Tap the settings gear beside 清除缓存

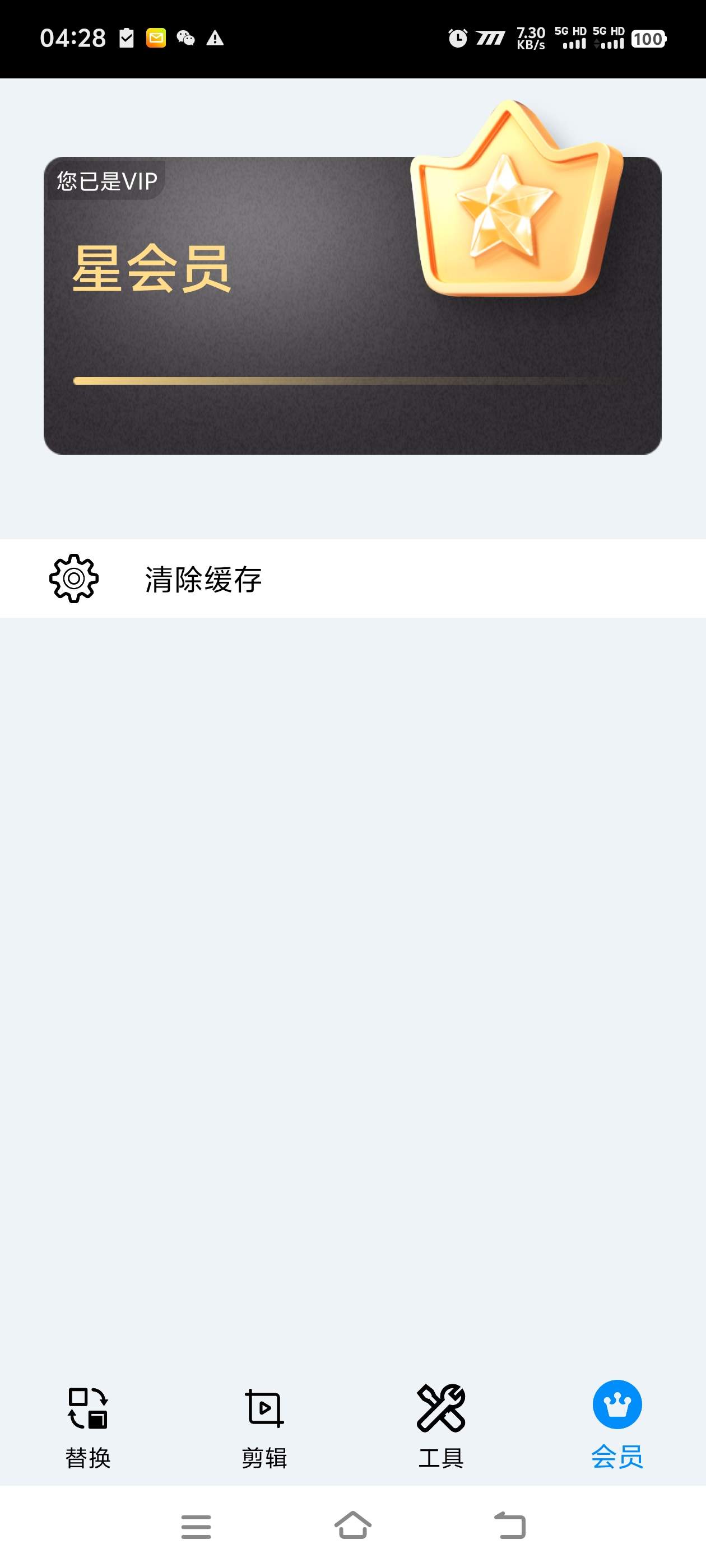pos(73,579)
